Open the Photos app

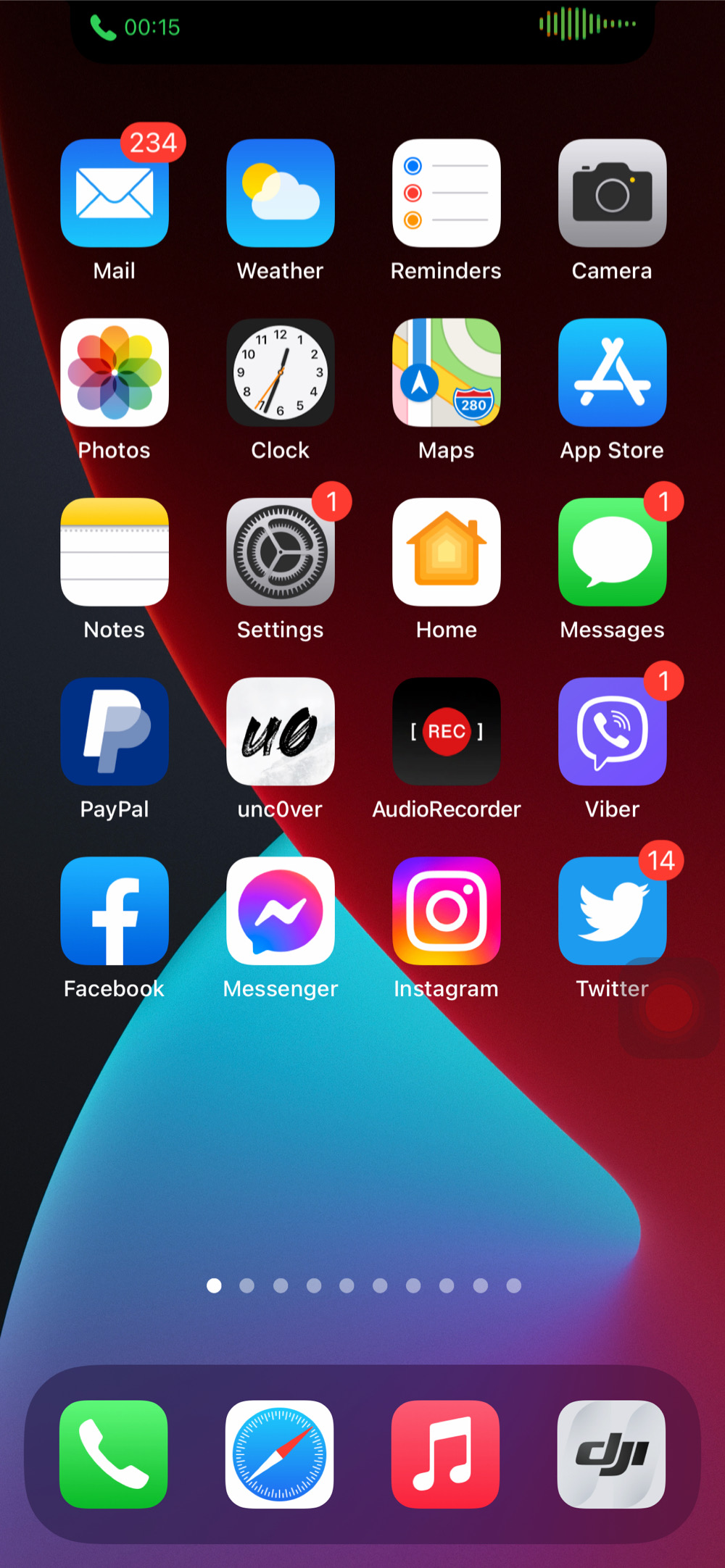(115, 372)
